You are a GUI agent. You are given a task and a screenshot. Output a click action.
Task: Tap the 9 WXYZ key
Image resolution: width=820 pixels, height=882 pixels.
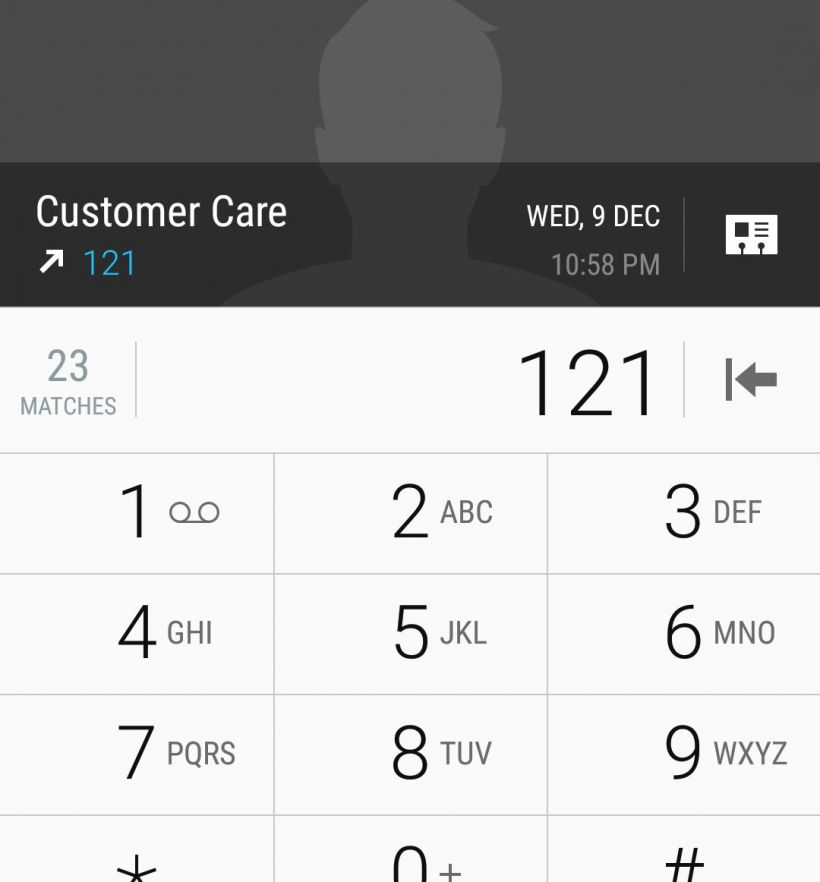[684, 754]
